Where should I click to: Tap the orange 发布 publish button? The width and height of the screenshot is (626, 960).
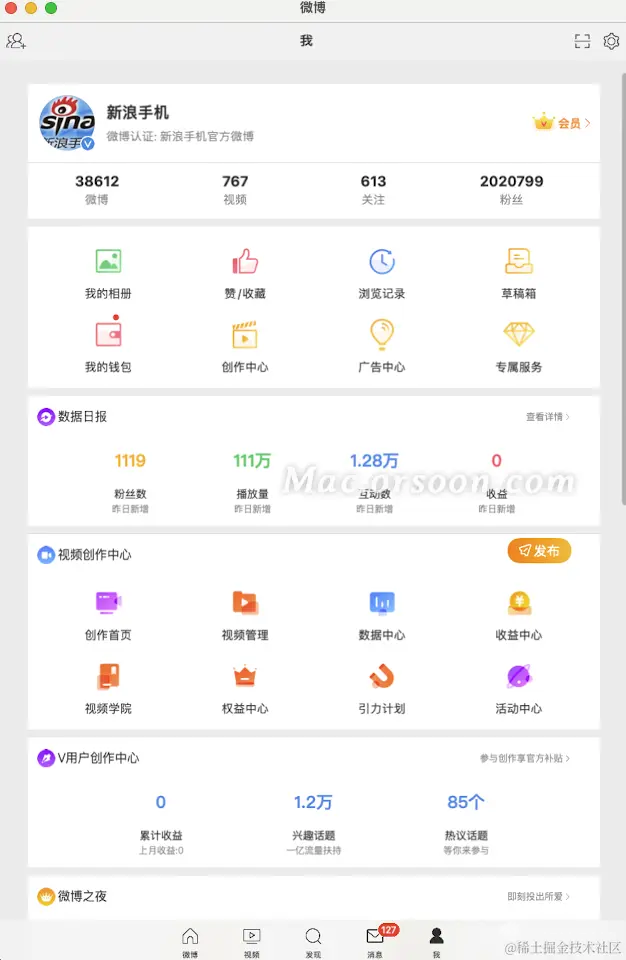(x=539, y=551)
